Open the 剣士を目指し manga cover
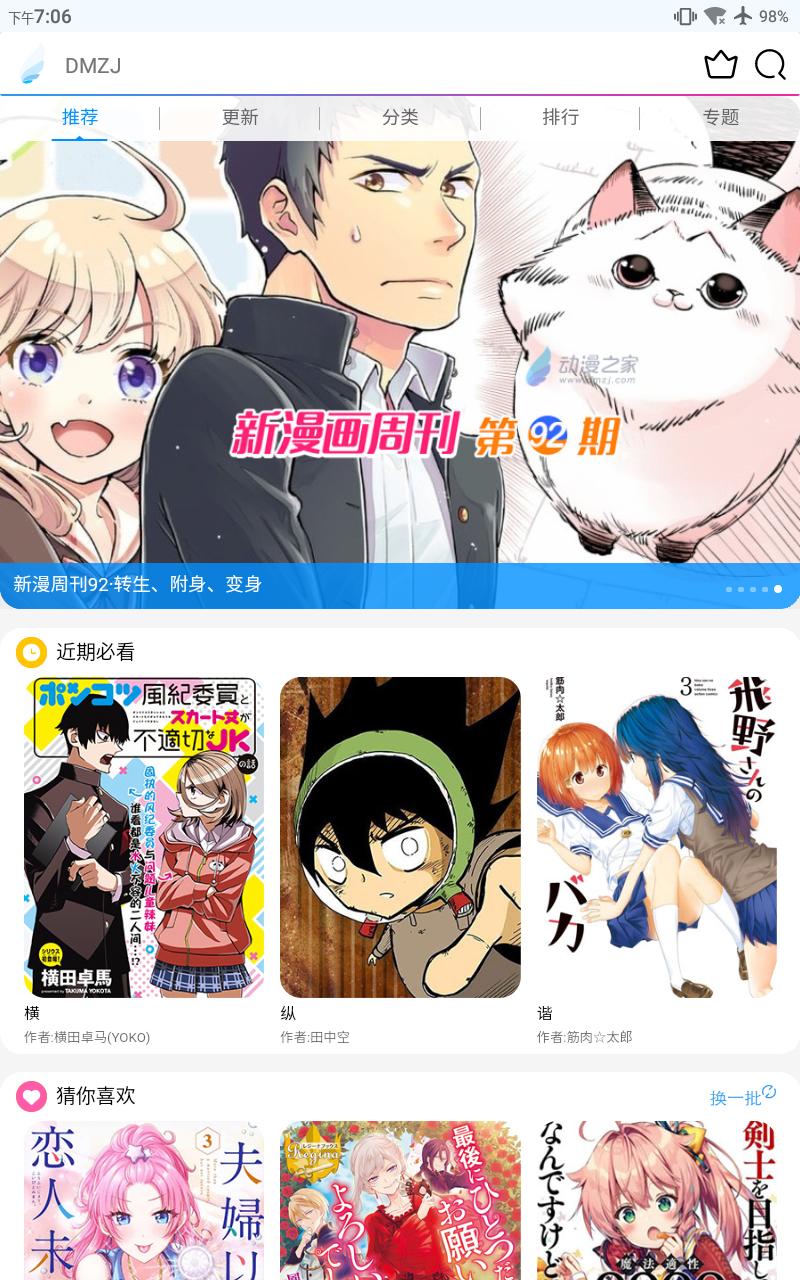The image size is (800, 1280). point(657,1200)
